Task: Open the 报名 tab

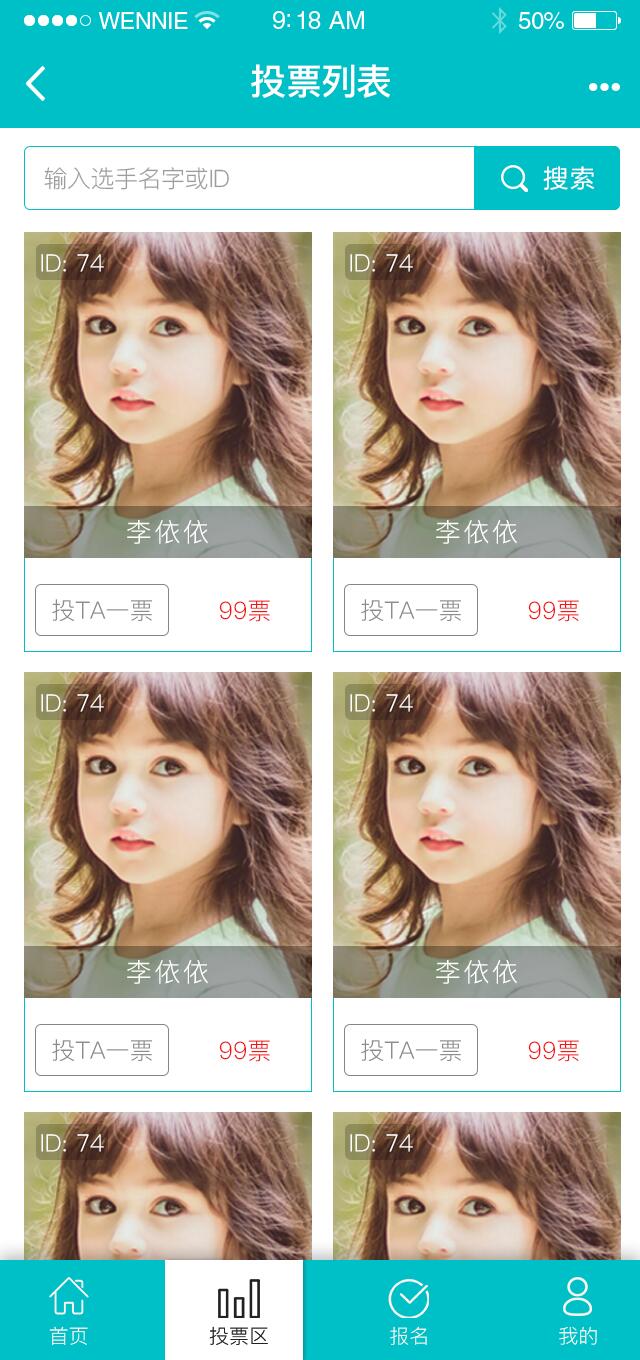Action: [408, 1310]
